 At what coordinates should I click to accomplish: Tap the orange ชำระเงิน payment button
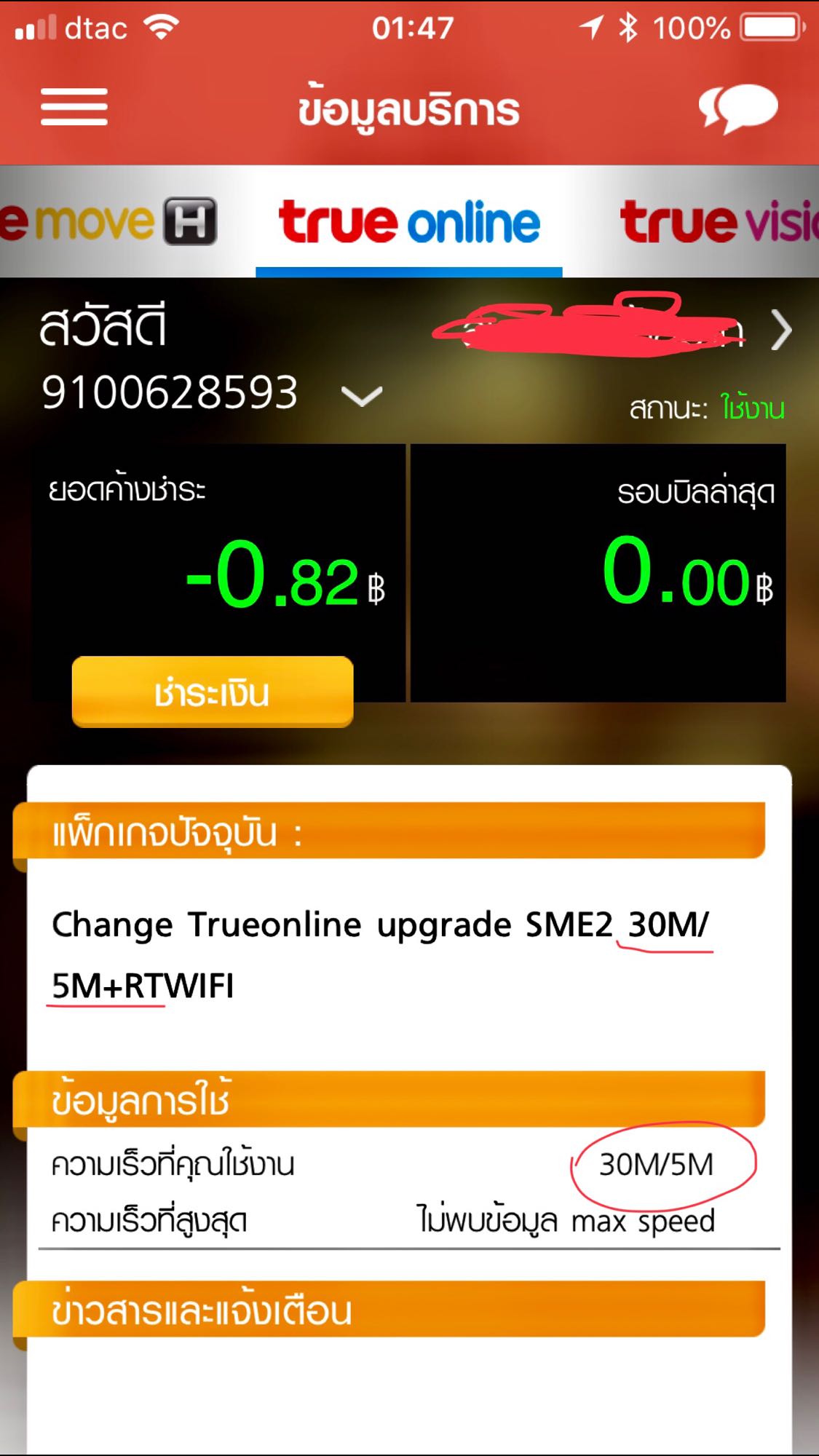(x=213, y=692)
